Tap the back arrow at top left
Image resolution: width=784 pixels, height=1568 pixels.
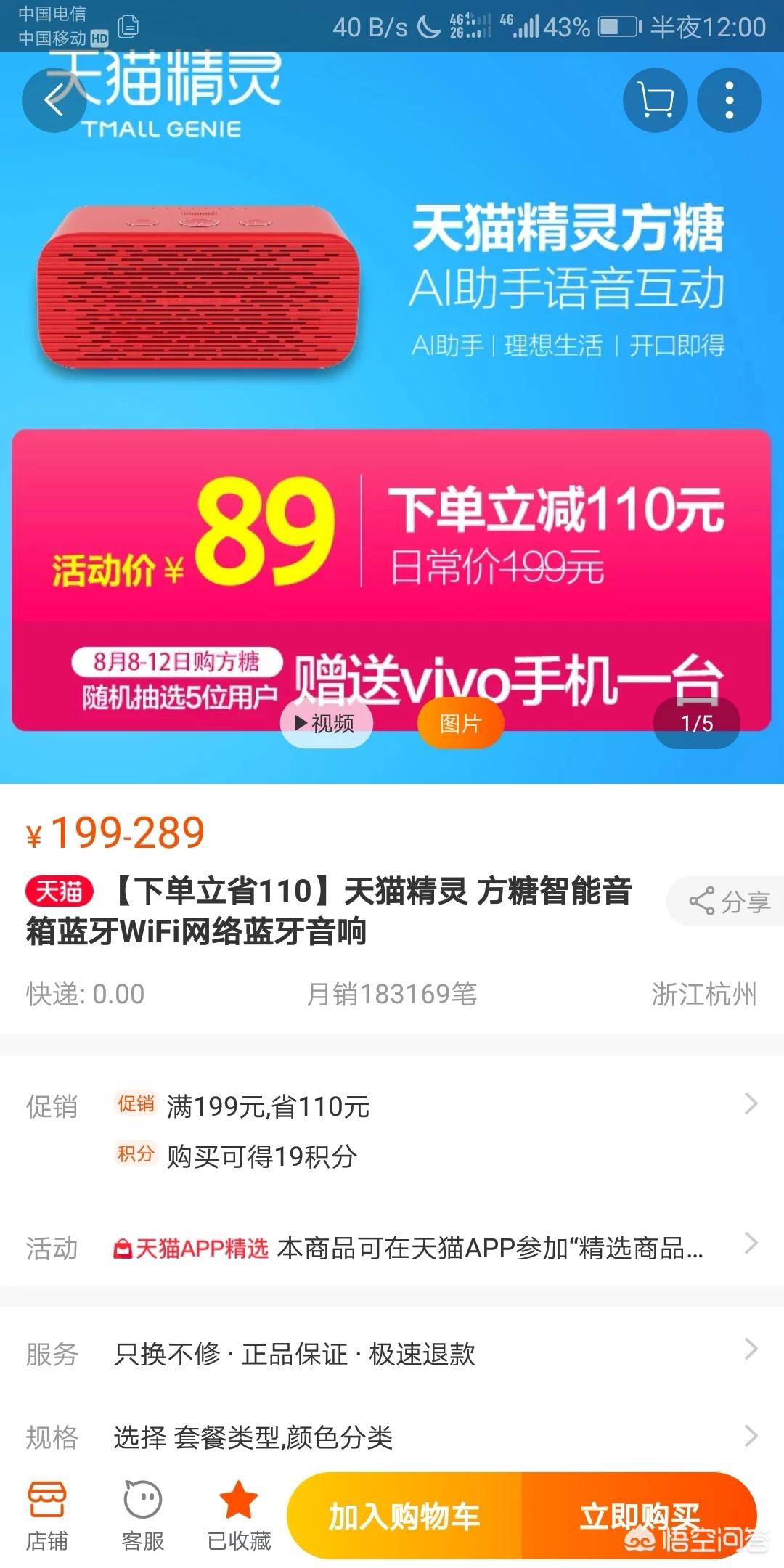tap(53, 100)
